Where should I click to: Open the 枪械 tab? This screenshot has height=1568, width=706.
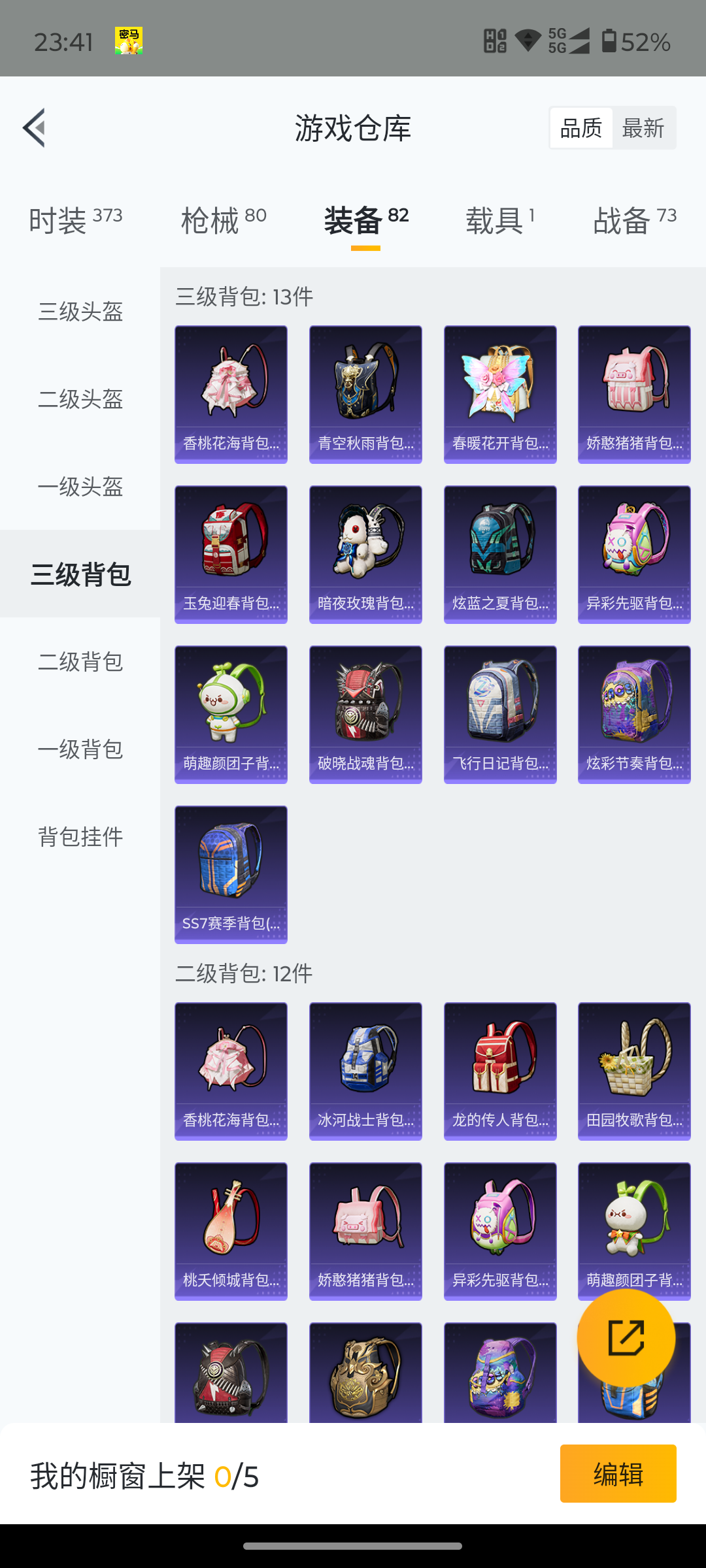224,220
